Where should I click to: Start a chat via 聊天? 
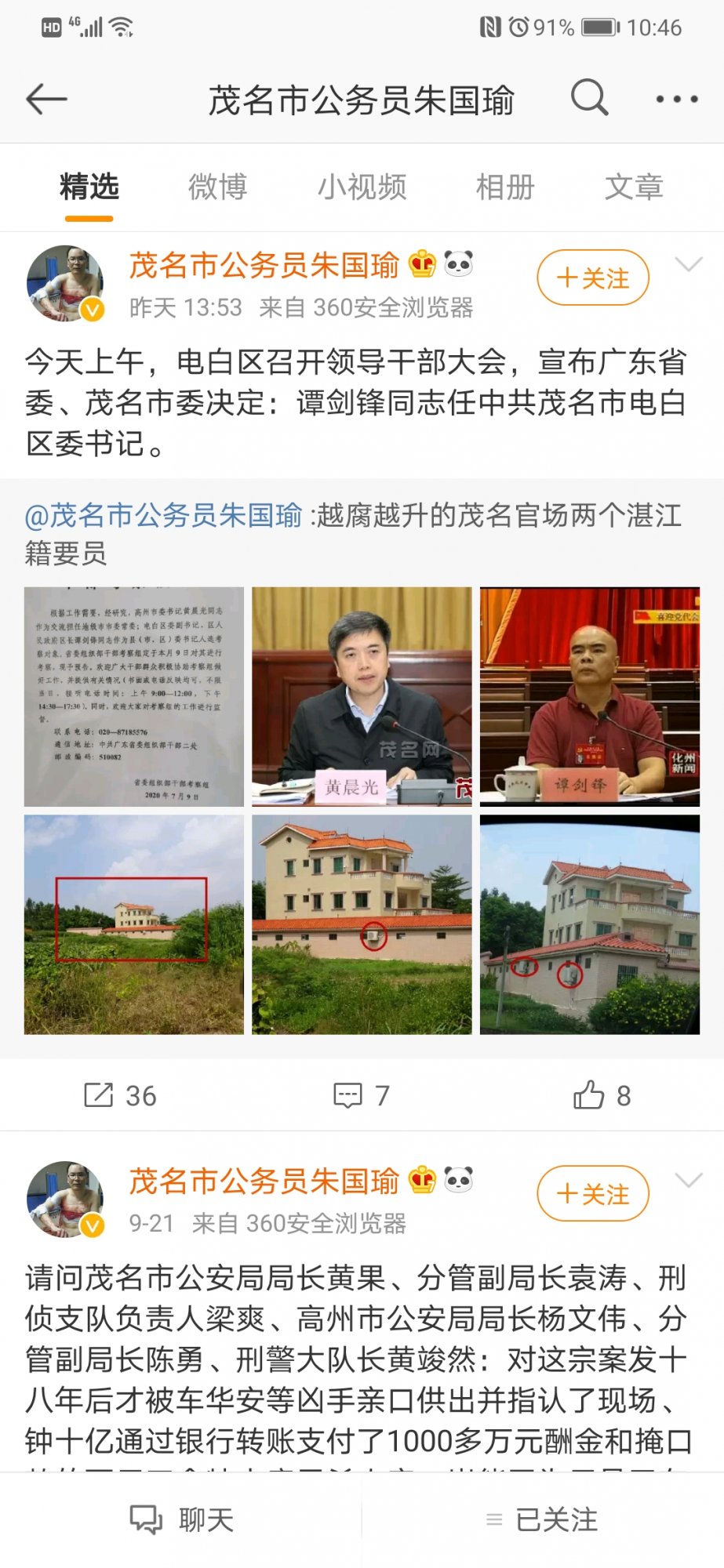[x=182, y=1520]
